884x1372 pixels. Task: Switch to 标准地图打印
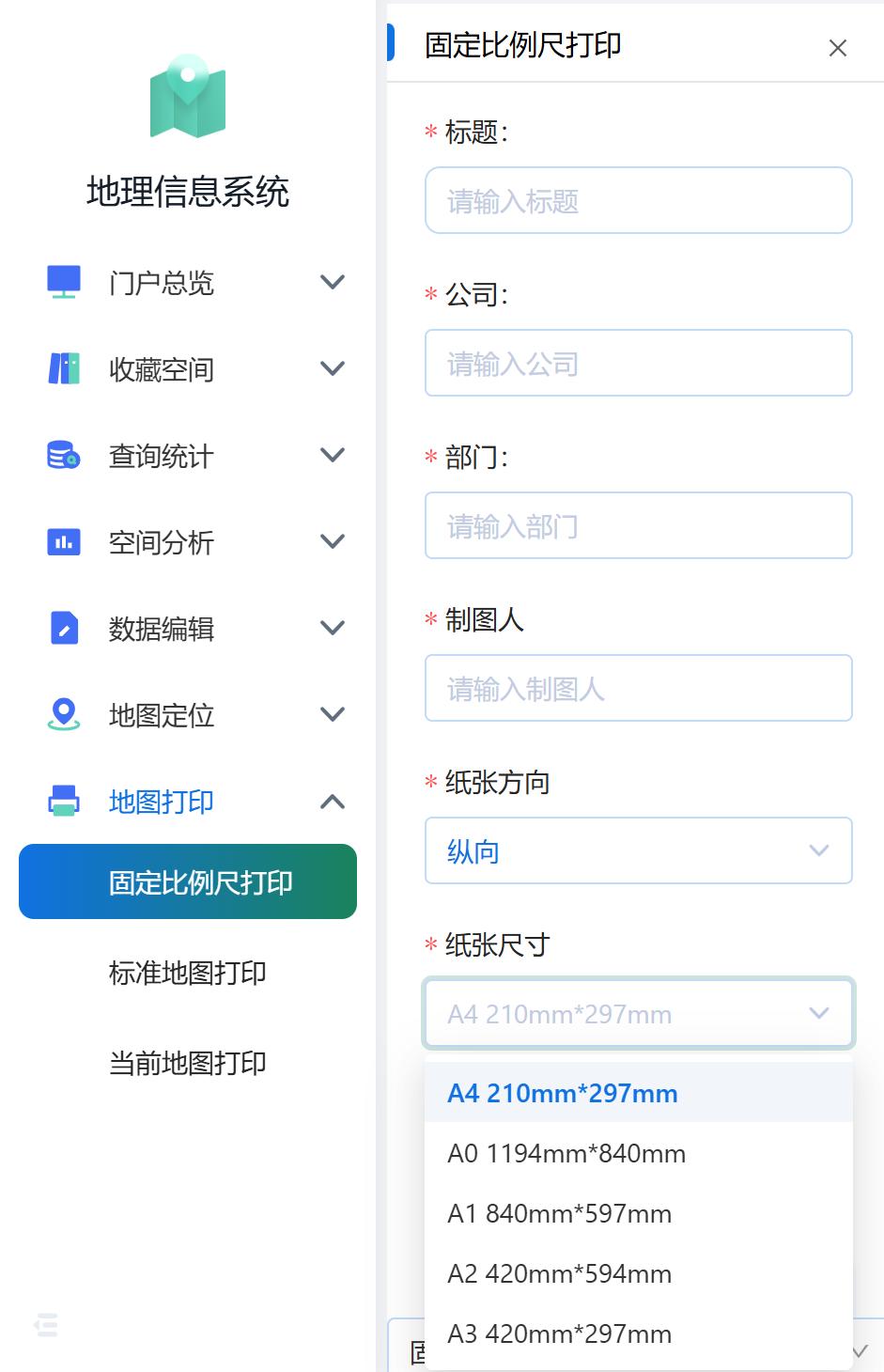(187, 974)
